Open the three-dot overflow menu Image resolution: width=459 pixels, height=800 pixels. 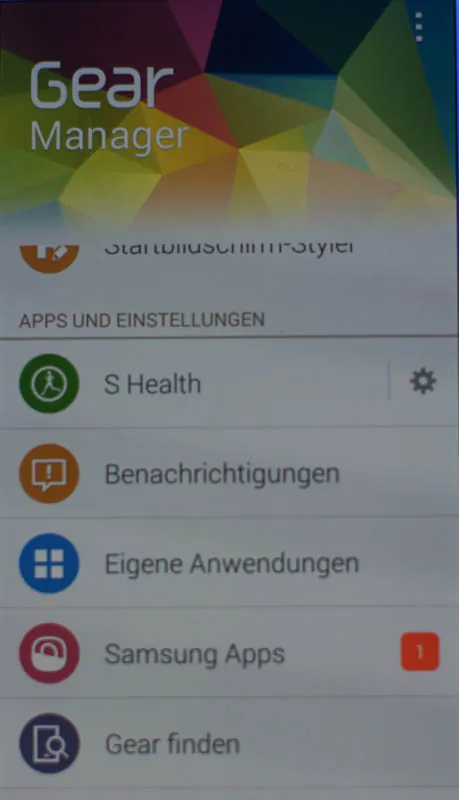419,27
